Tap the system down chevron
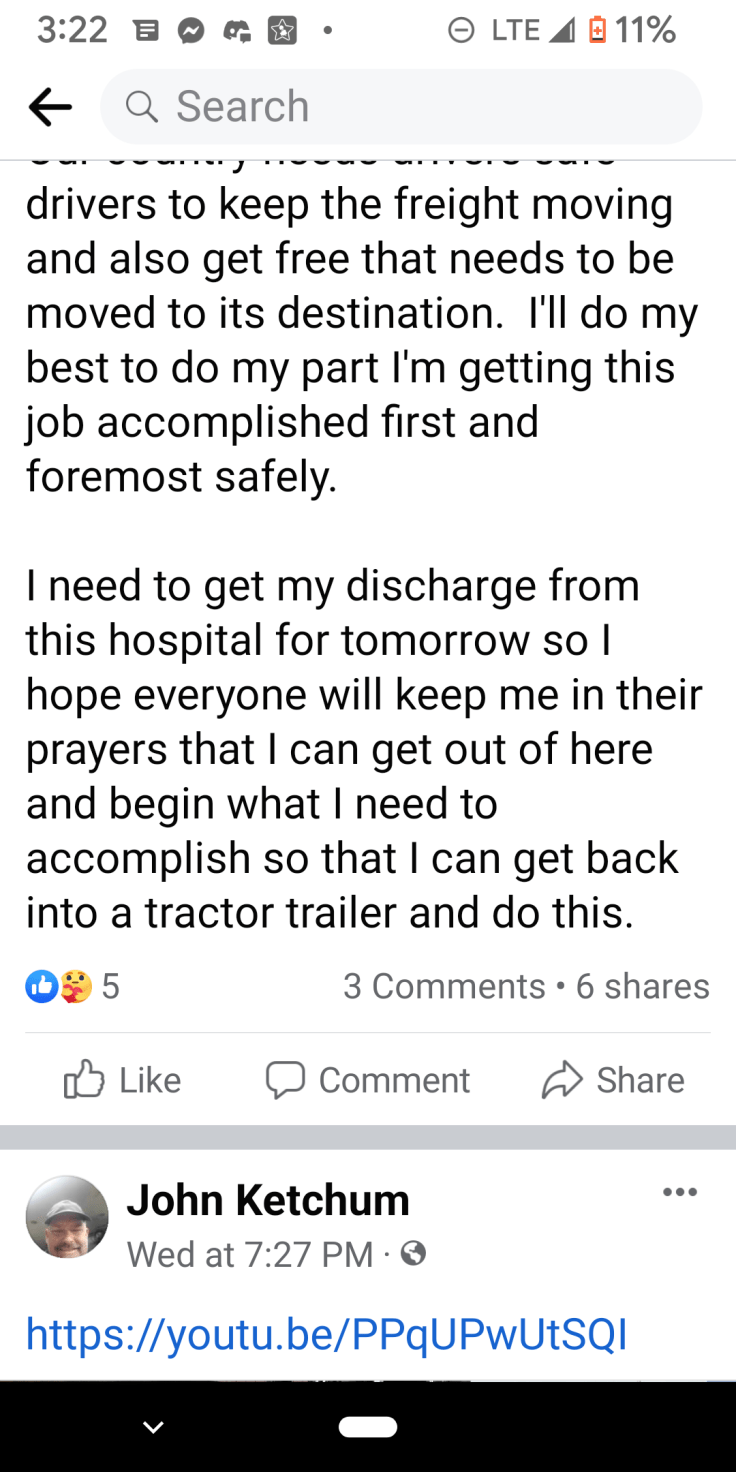Viewport: 736px width, 1472px height. (153, 1427)
